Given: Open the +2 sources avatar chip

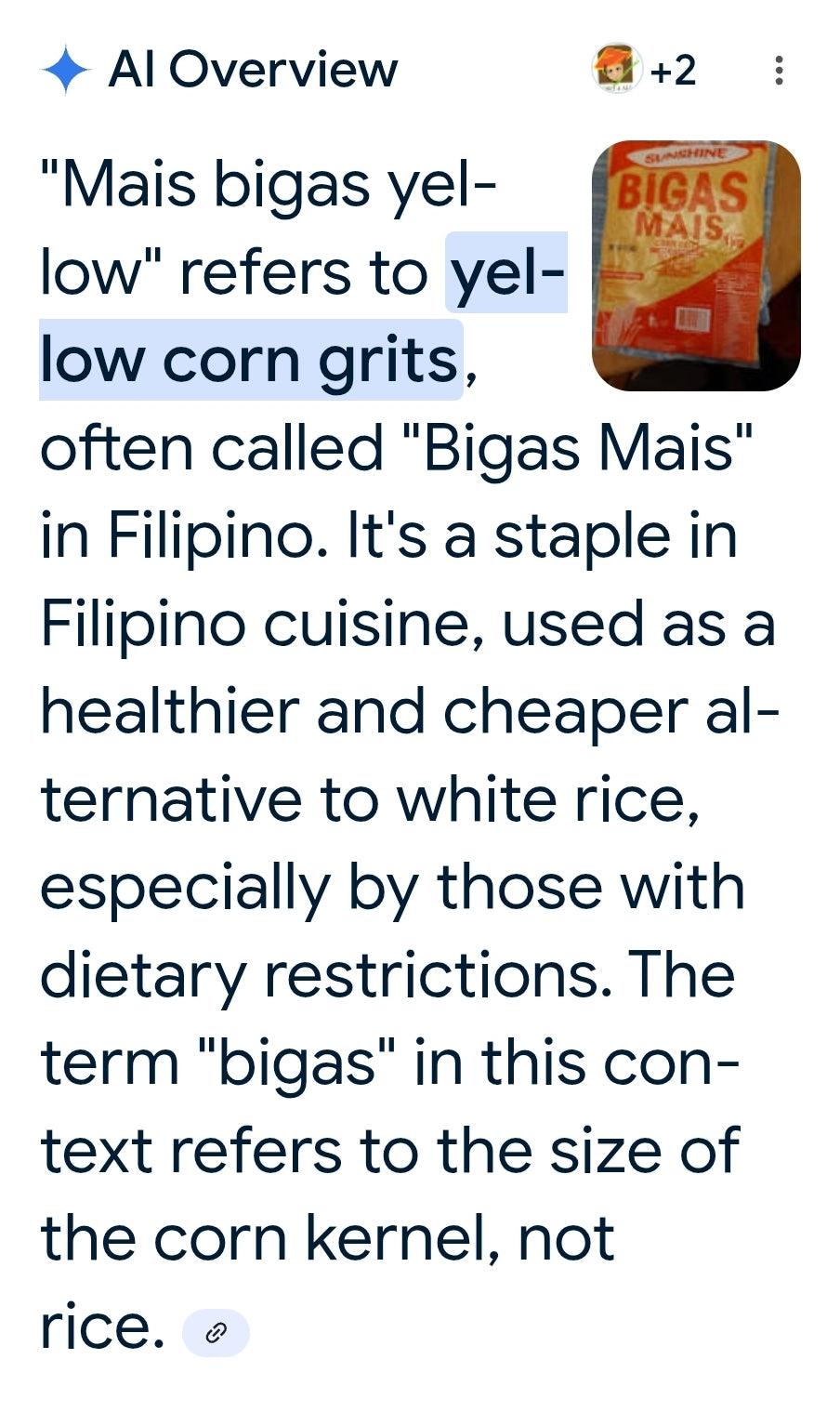Looking at the screenshot, I should pyautogui.click(x=643, y=70).
